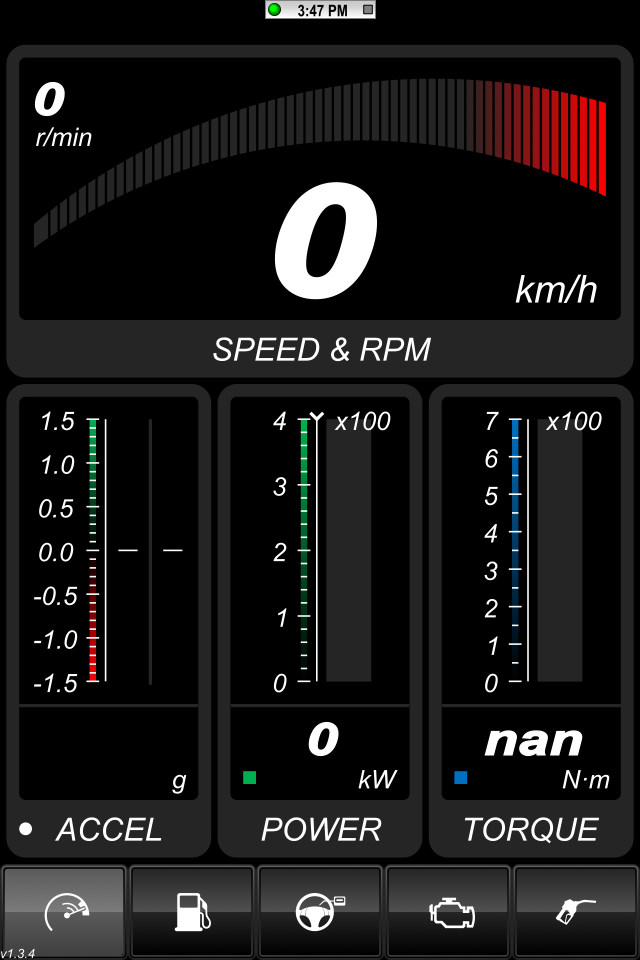Switch to the dashboard gauge tab
This screenshot has height=960, width=640.
[x=65, y=911]
